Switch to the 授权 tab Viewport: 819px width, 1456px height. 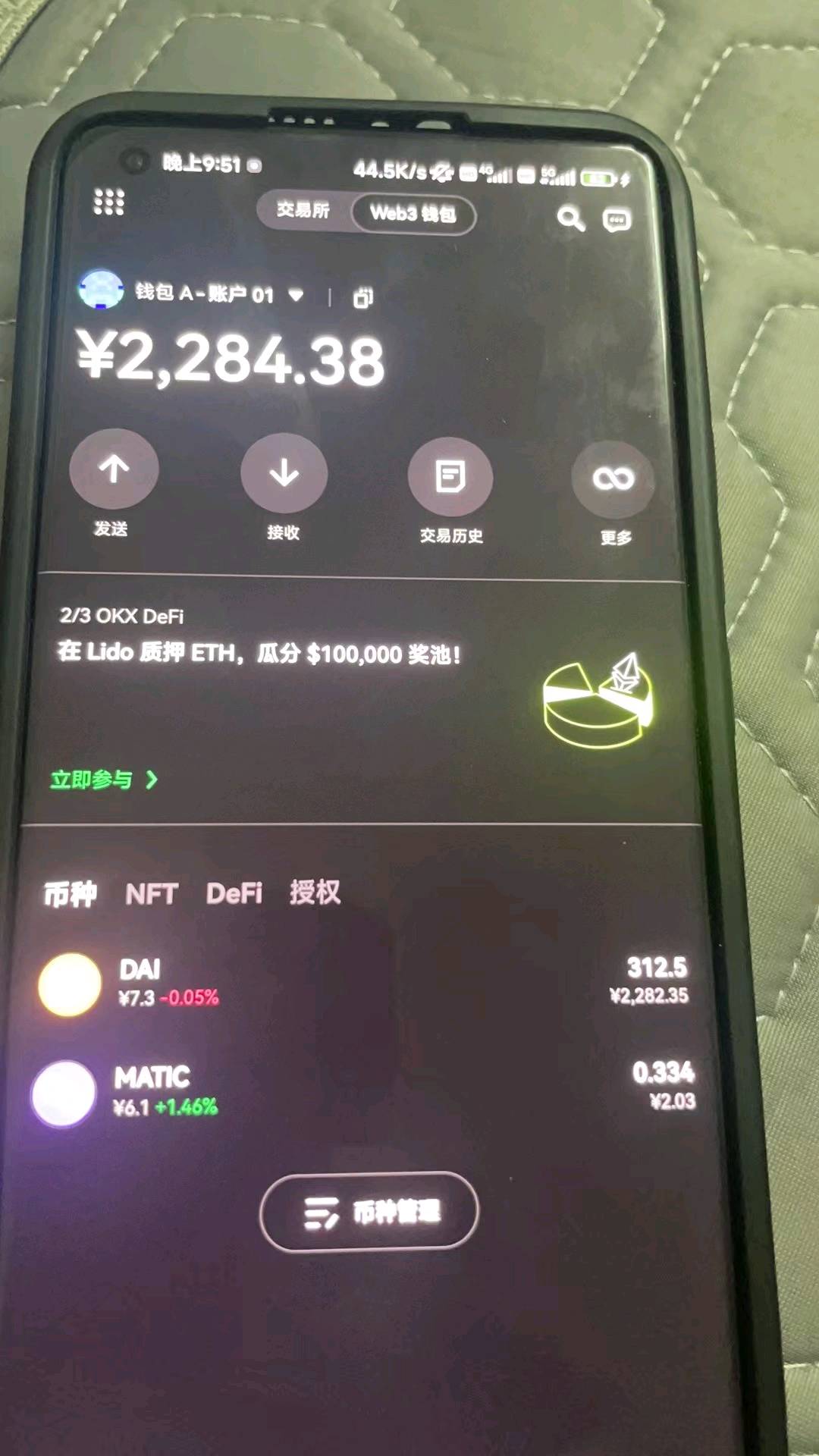coord(315,893)
